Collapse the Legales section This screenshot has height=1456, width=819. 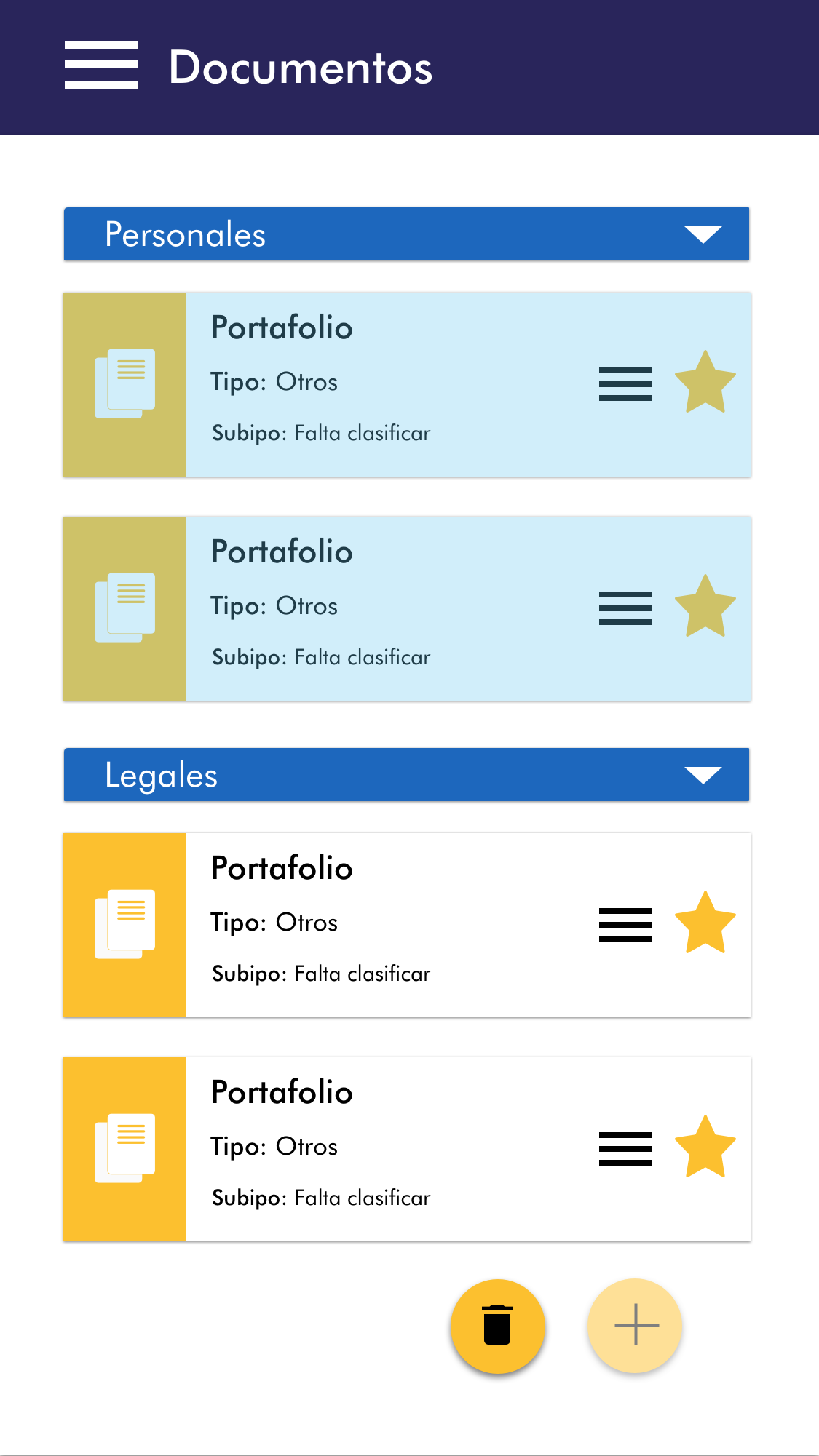pos(703,775)
